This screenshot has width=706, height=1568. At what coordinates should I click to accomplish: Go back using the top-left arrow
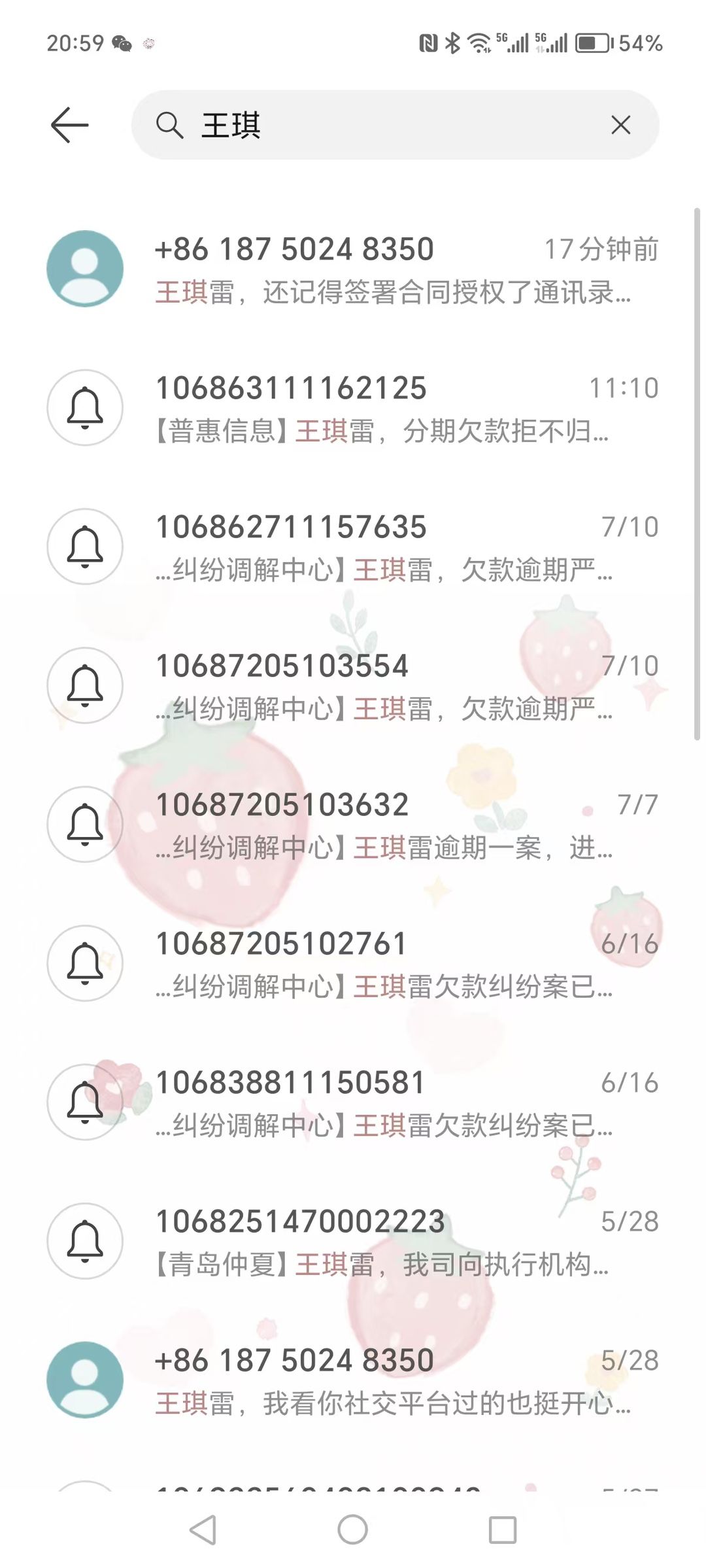click(x=69, y=125)
